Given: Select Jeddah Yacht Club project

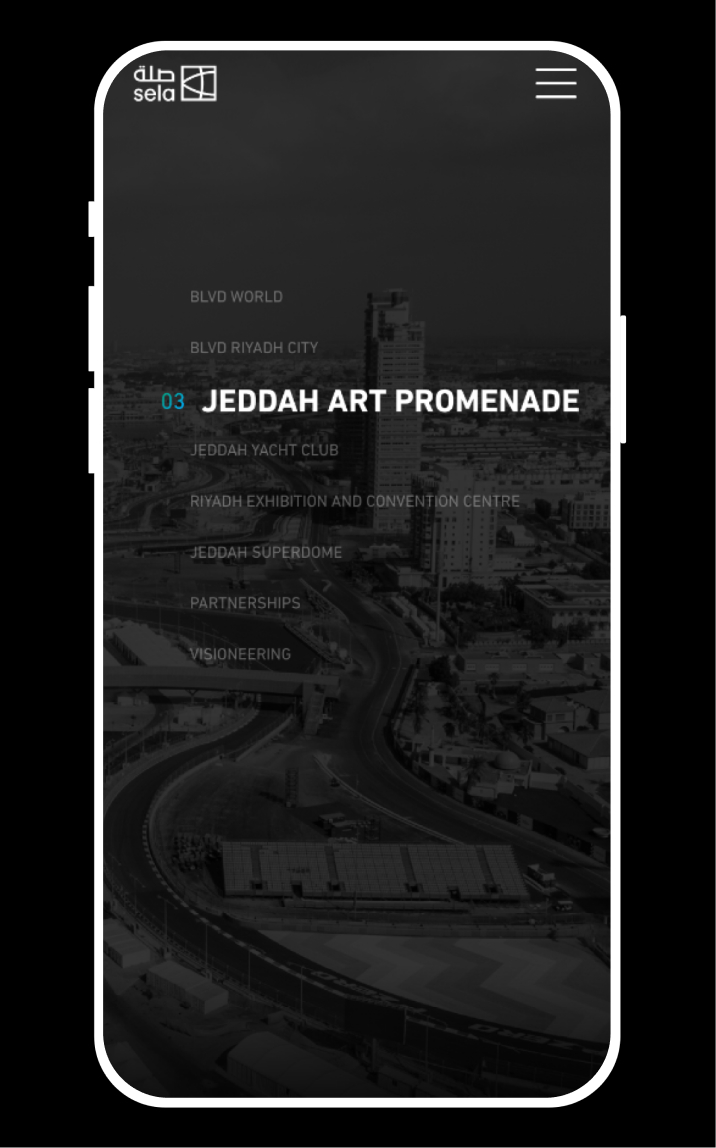Looking at the screenshot, I should 264,450.
